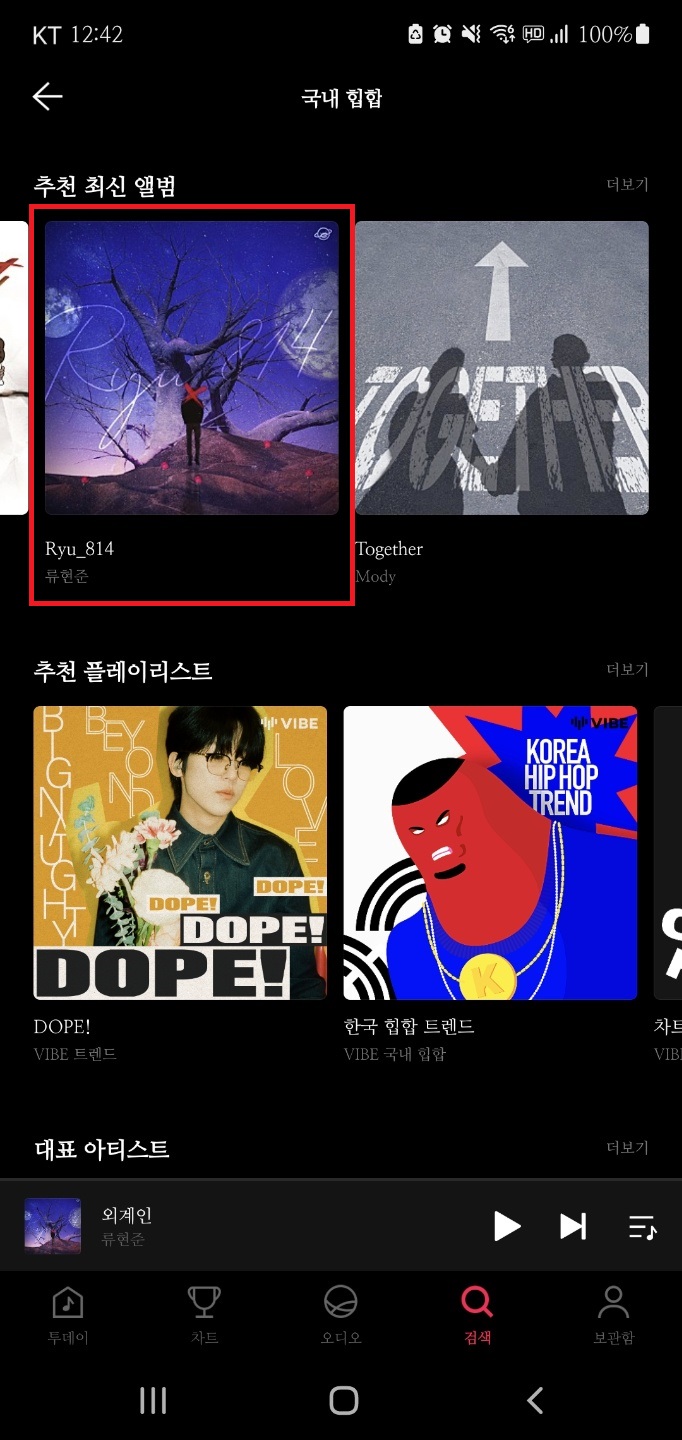Play the song 외계인
The width and height of the screenshot is (682, 1440).
tap(507, 1226)
